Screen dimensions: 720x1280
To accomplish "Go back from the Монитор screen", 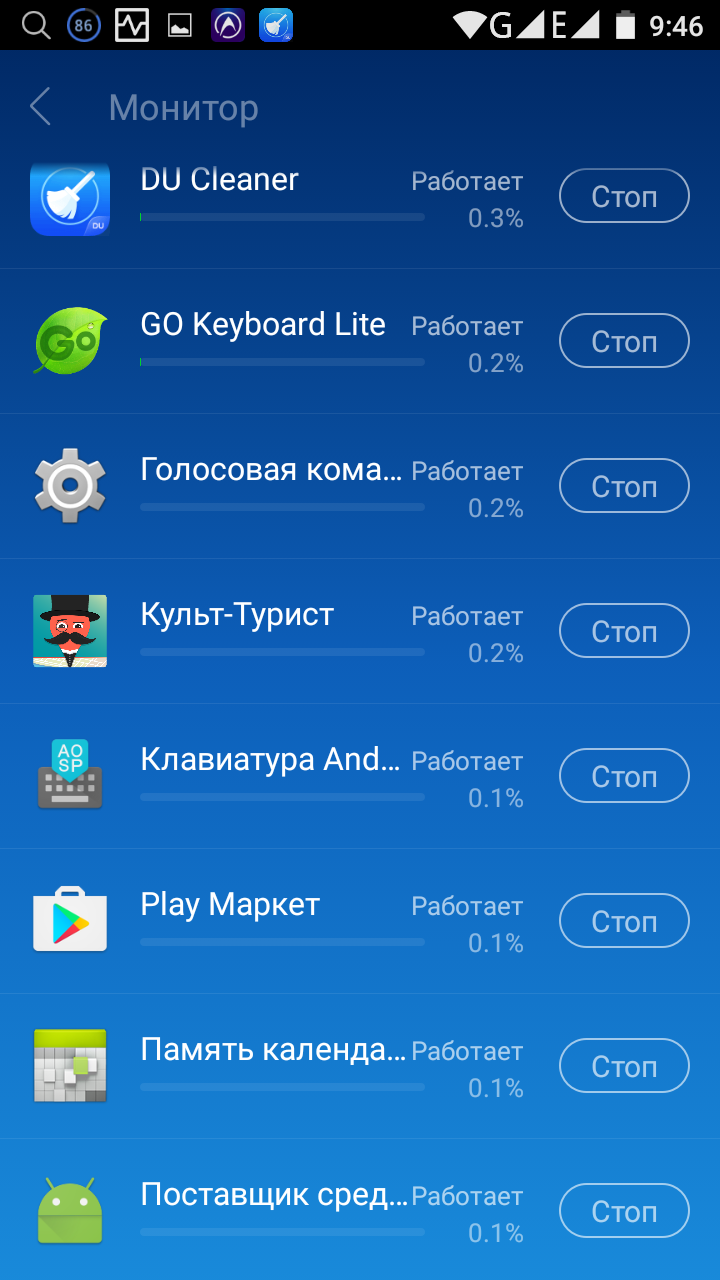I will click(40, 107).
